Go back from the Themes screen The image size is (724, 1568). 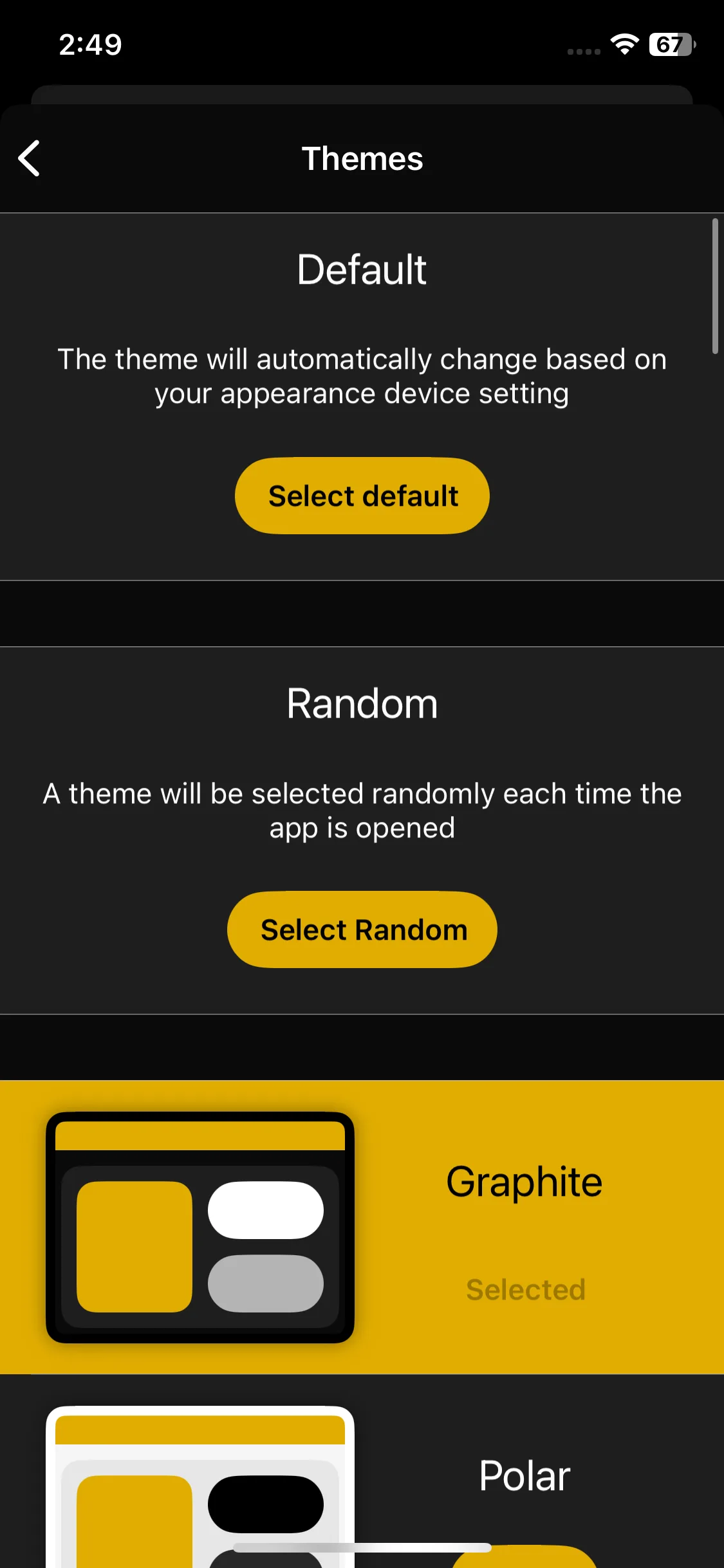tap(29, 158)
